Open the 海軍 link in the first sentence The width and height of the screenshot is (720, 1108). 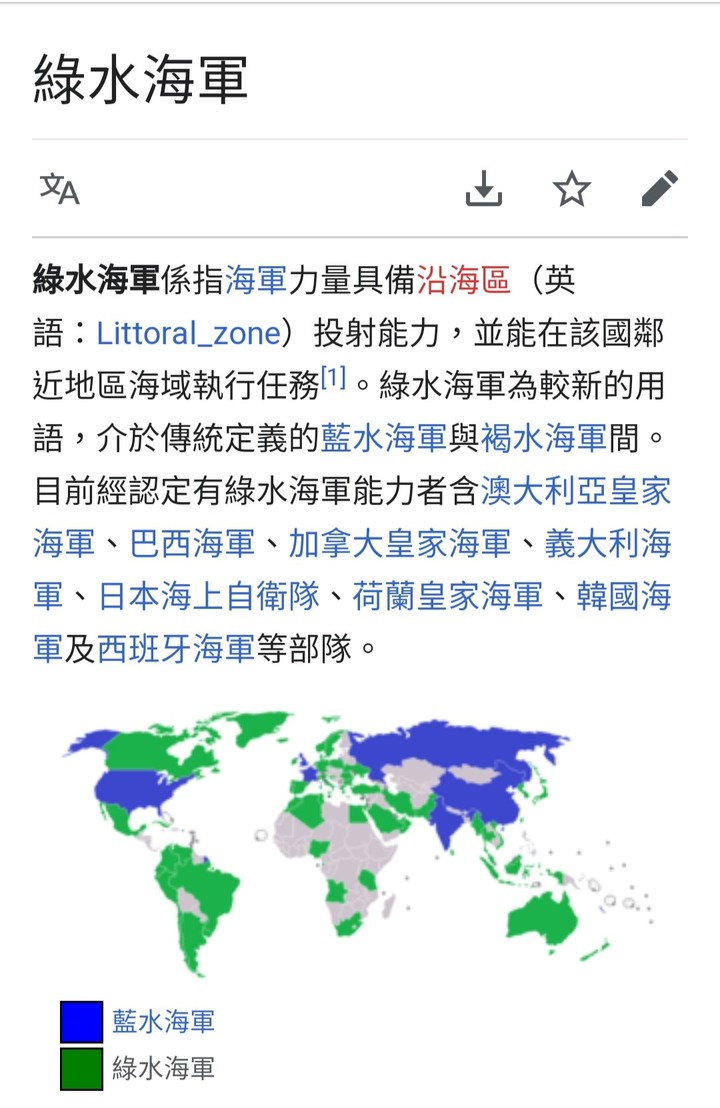point(256,281)
